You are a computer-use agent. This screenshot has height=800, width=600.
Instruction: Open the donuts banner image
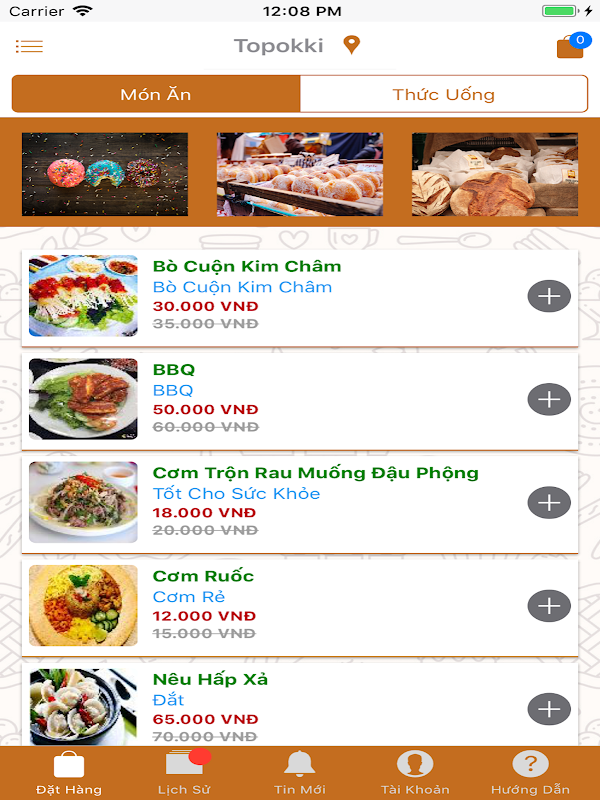coord(105,174)
